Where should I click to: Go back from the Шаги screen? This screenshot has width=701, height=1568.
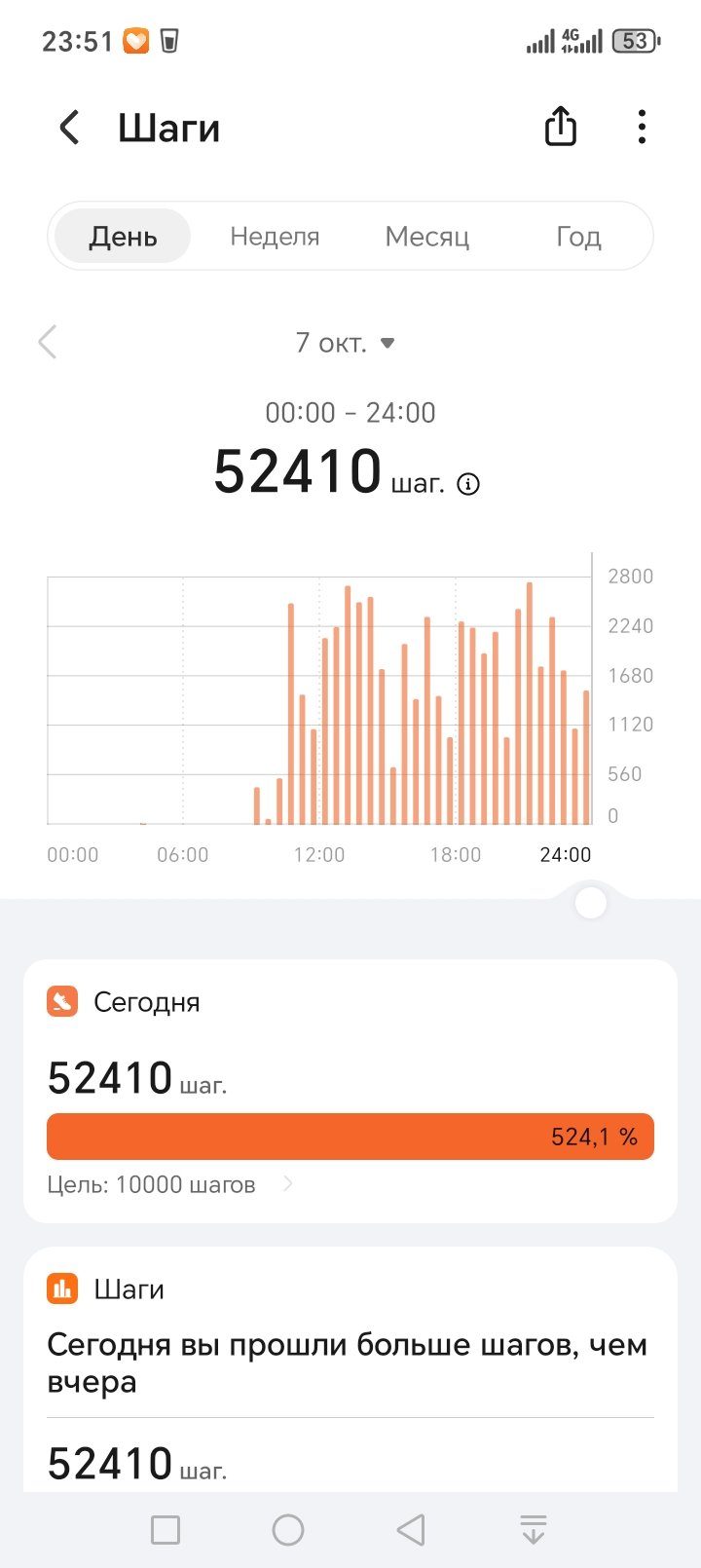(x=69, y=128)
